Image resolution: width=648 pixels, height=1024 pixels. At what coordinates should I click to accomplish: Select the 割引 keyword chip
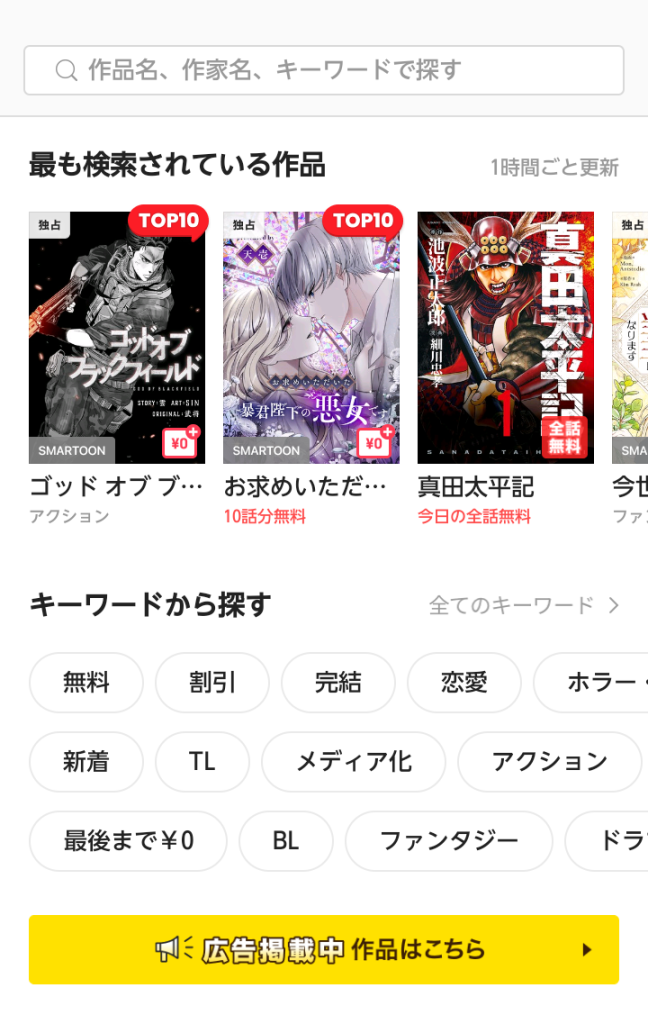coord(212,683)
